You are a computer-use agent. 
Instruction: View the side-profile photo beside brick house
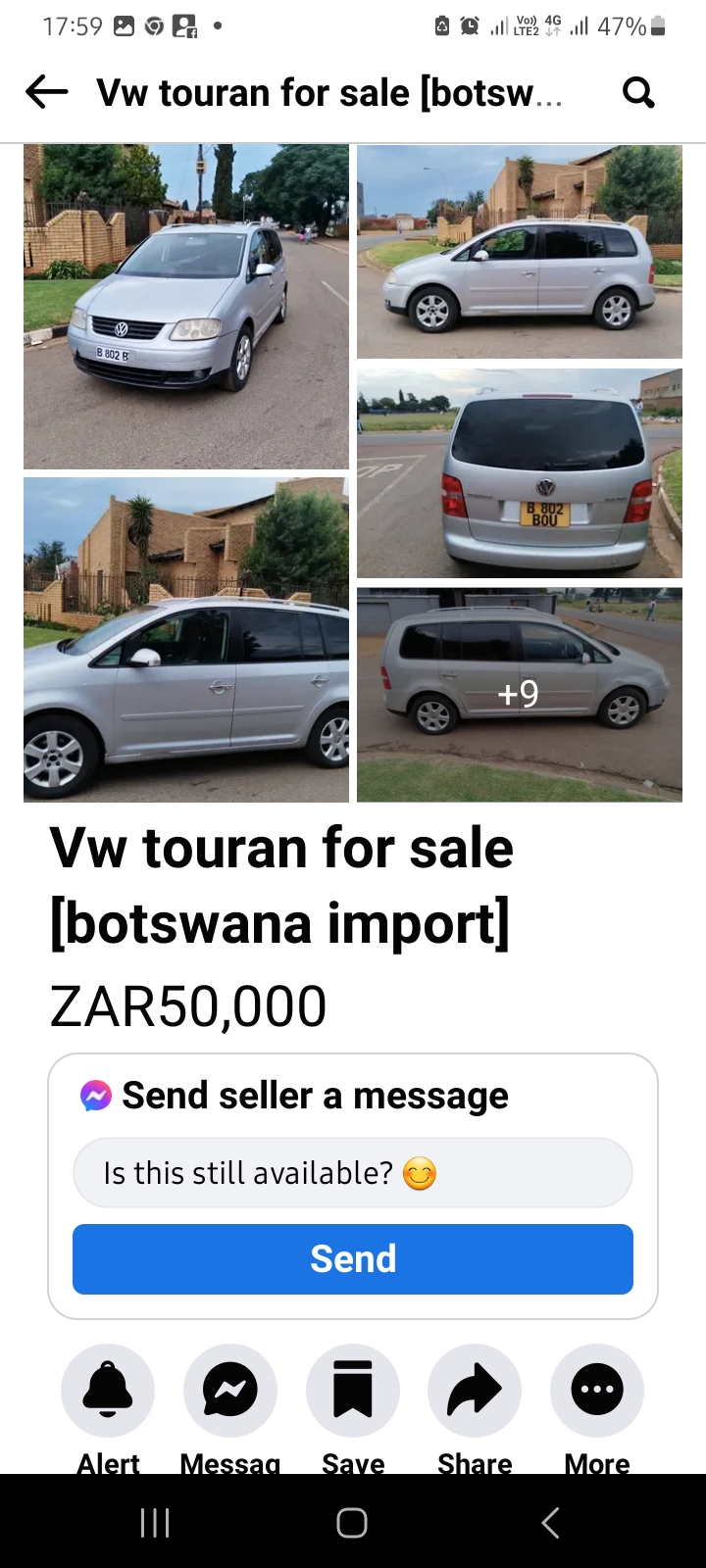point(520,252)
